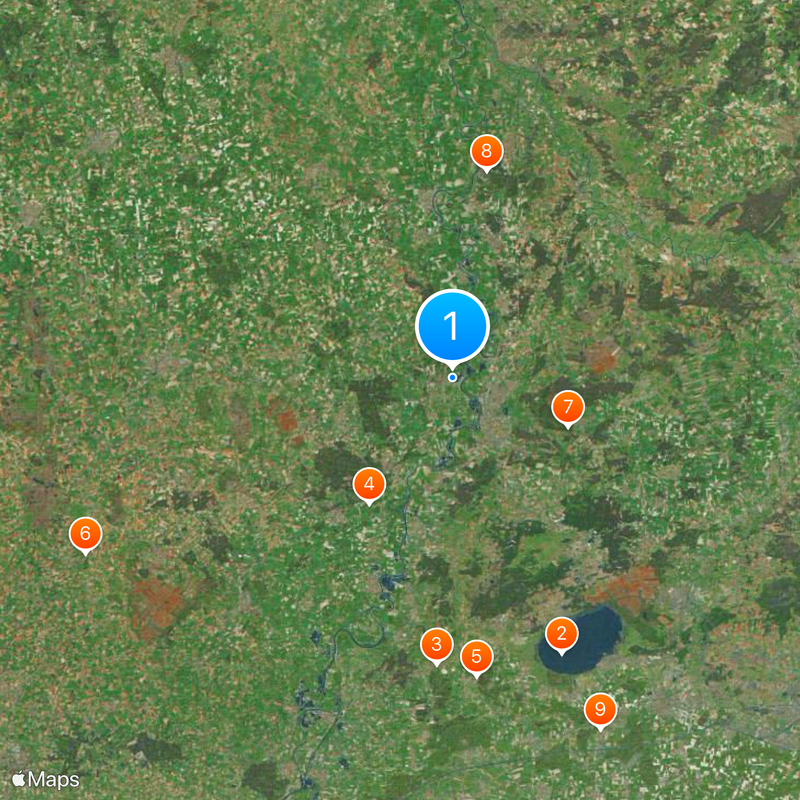This screenshot has height=800, width=800.
Task: Choose map marker number 7
Action: (x=567, y=407)
